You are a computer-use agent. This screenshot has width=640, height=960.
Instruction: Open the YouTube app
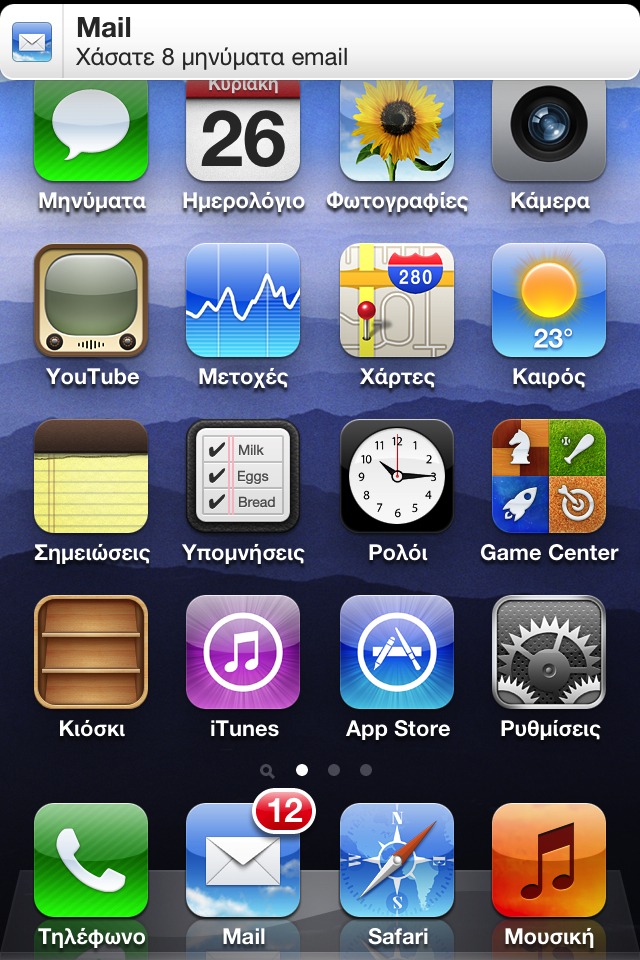click(91, 300)
